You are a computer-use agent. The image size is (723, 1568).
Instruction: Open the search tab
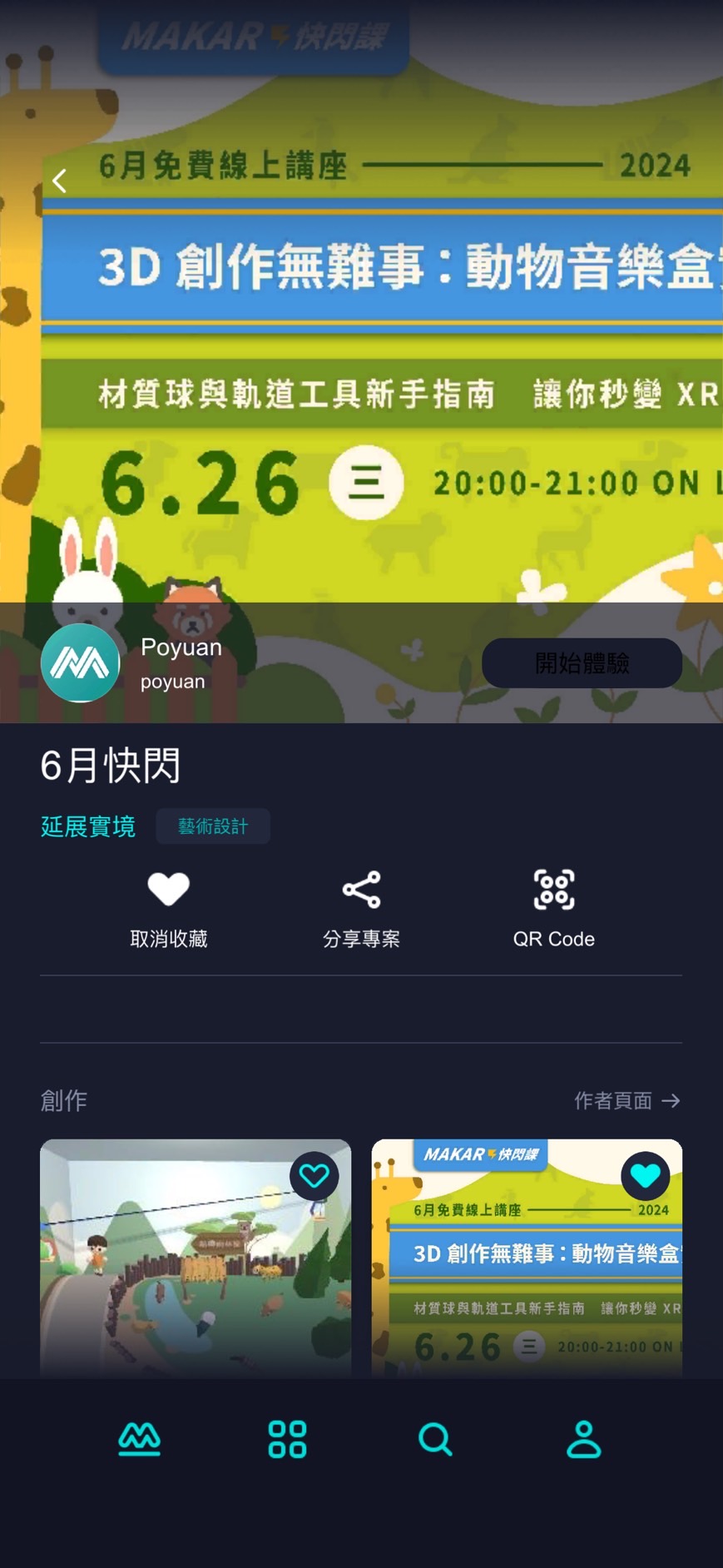(435, 1439)
